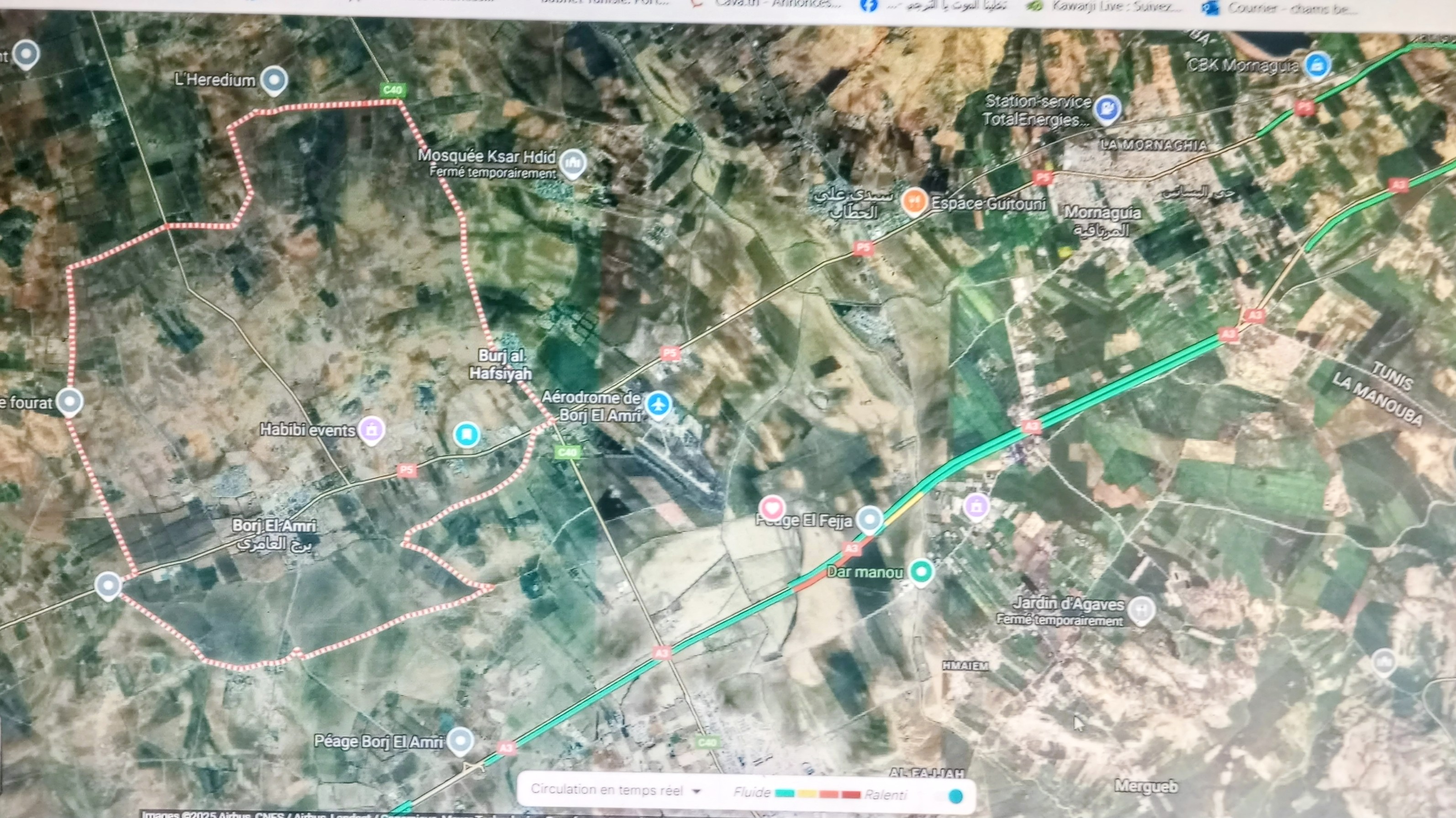This screenshot has width=1456, height=818.
Task: Open the CBK Mornaguia pin
Action: coord(1317,65)
